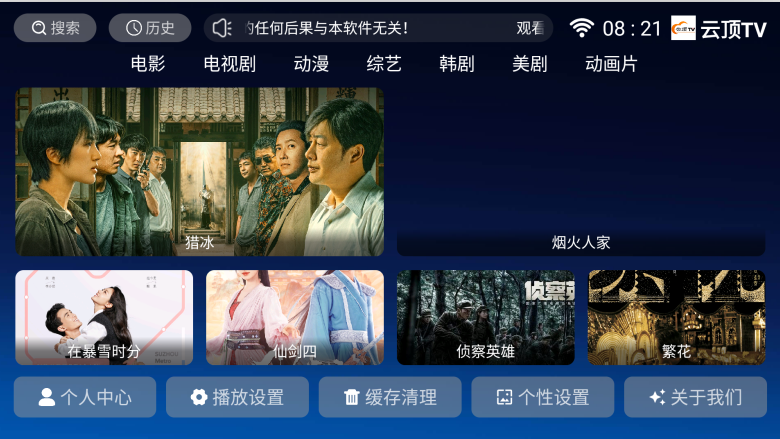Viewport: 780px width, 439px height.
Task: Open the 关于我们 about page
Action: pos(695,397)
